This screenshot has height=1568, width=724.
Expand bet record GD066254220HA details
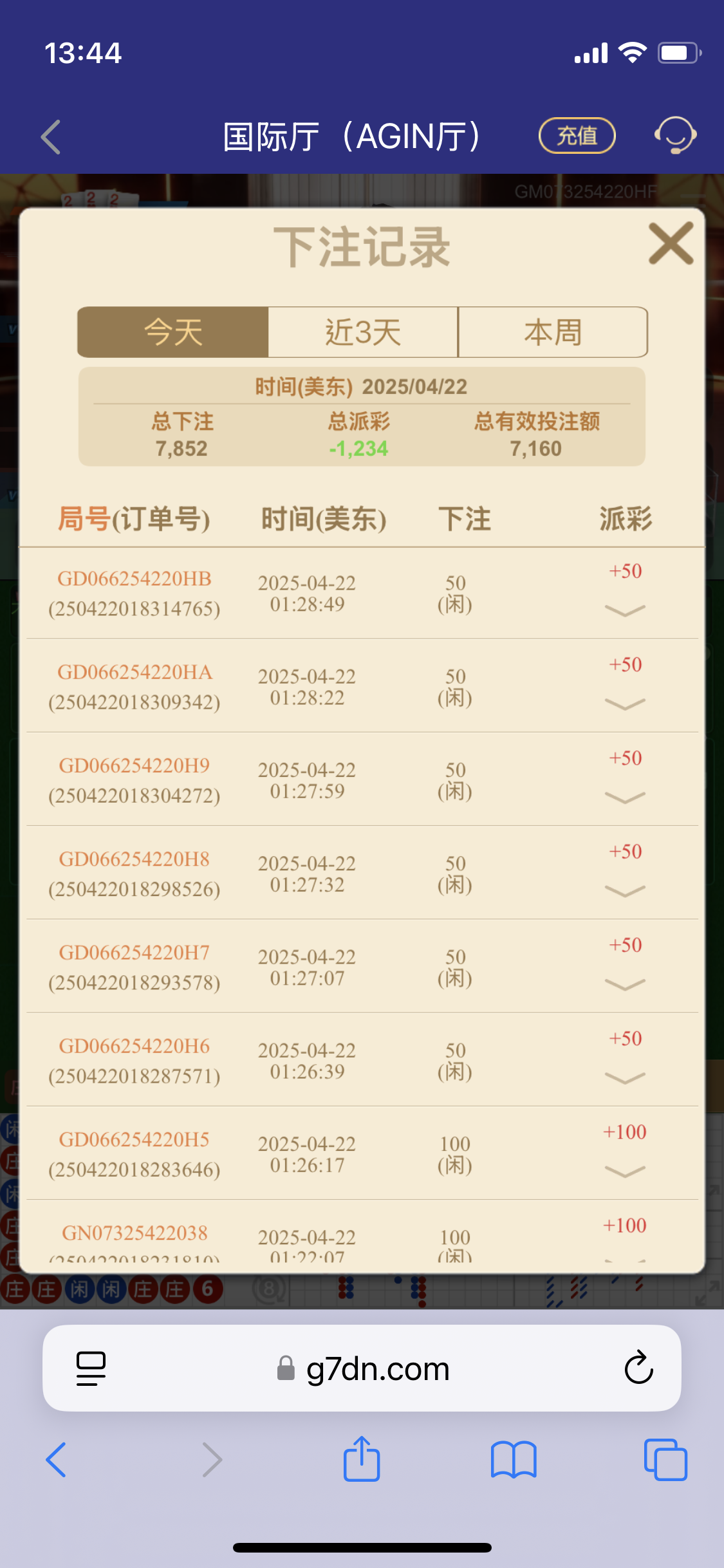pos(625,703)
